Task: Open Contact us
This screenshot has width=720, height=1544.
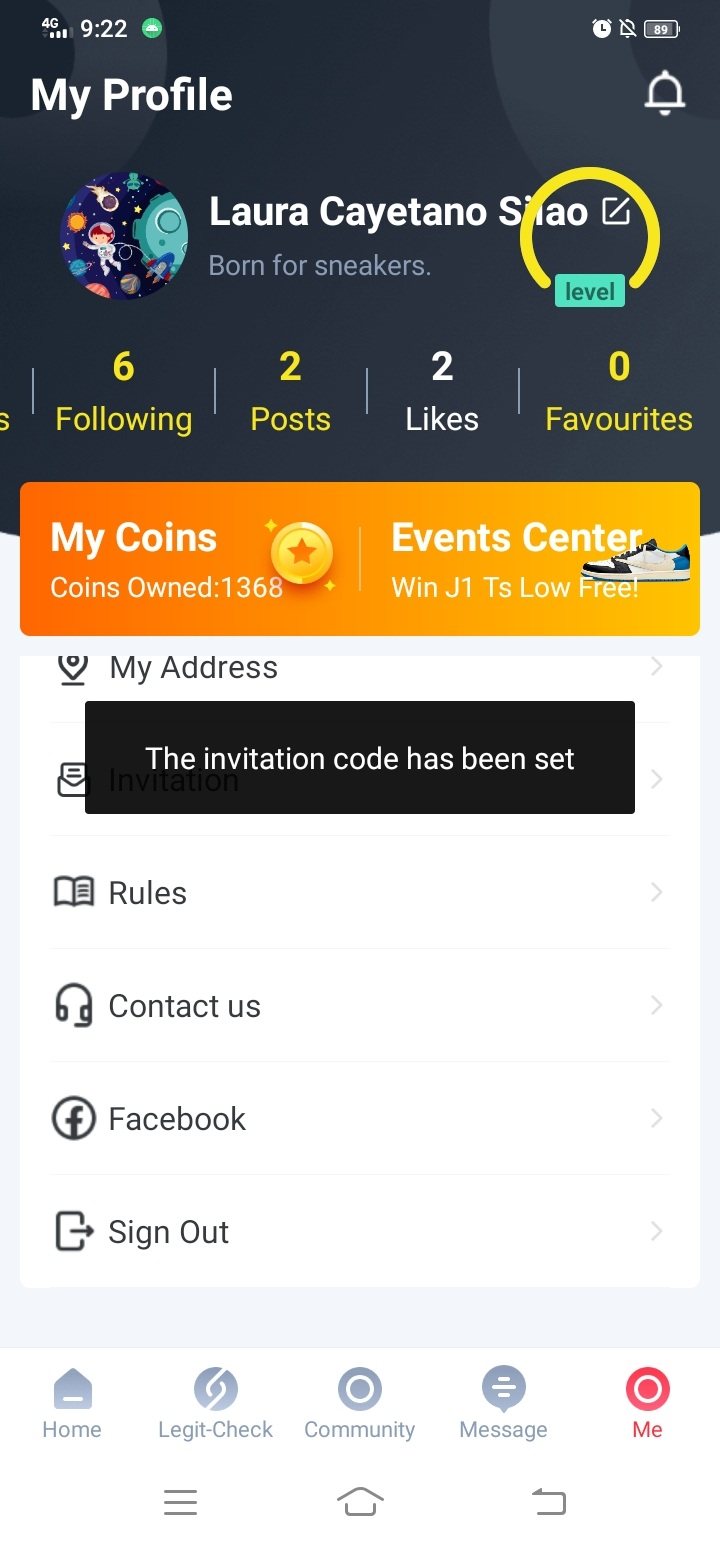Action: coord(360,1006)
